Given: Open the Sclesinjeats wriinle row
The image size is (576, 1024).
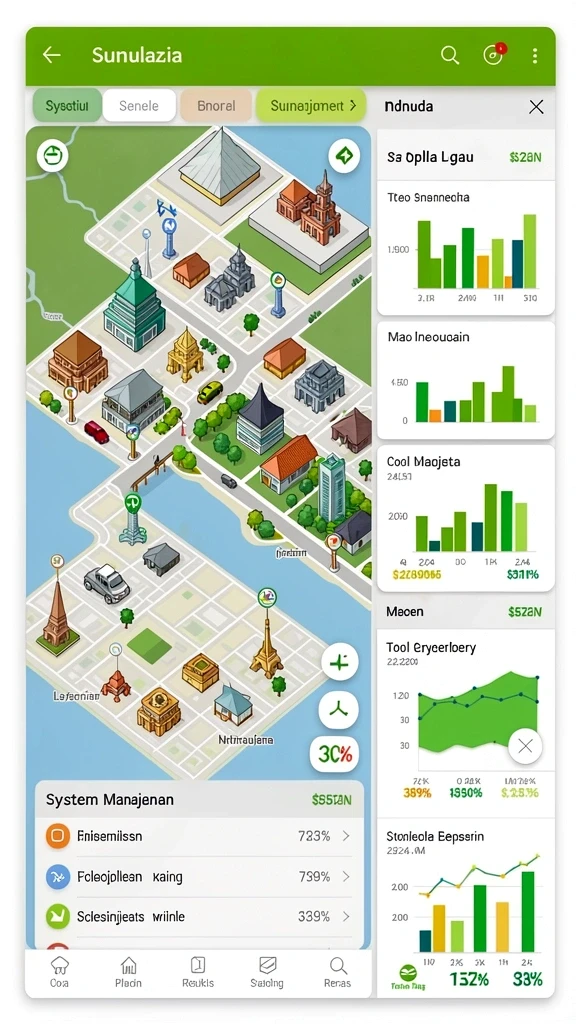Looking at the screenshot, I should point(199,916).
